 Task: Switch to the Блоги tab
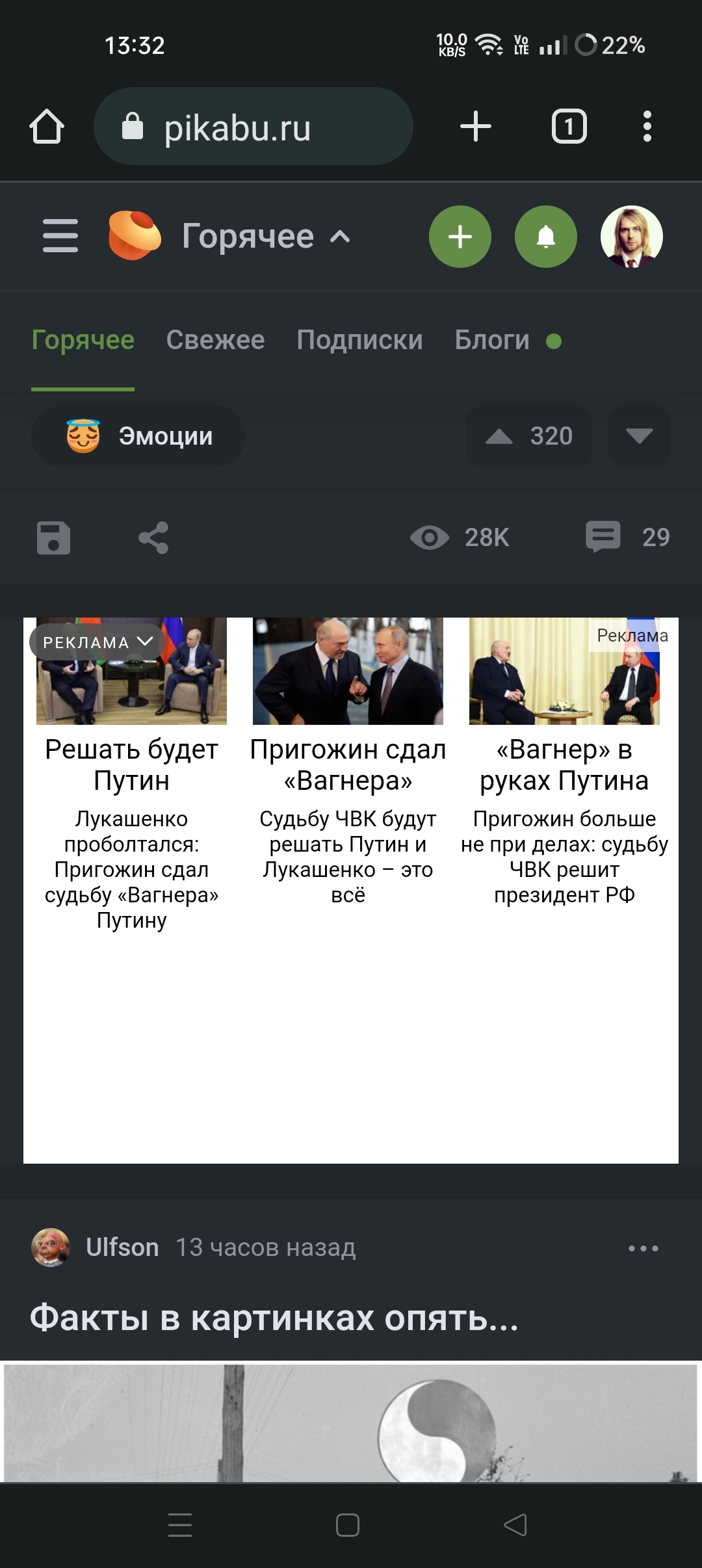pos(492,340)
